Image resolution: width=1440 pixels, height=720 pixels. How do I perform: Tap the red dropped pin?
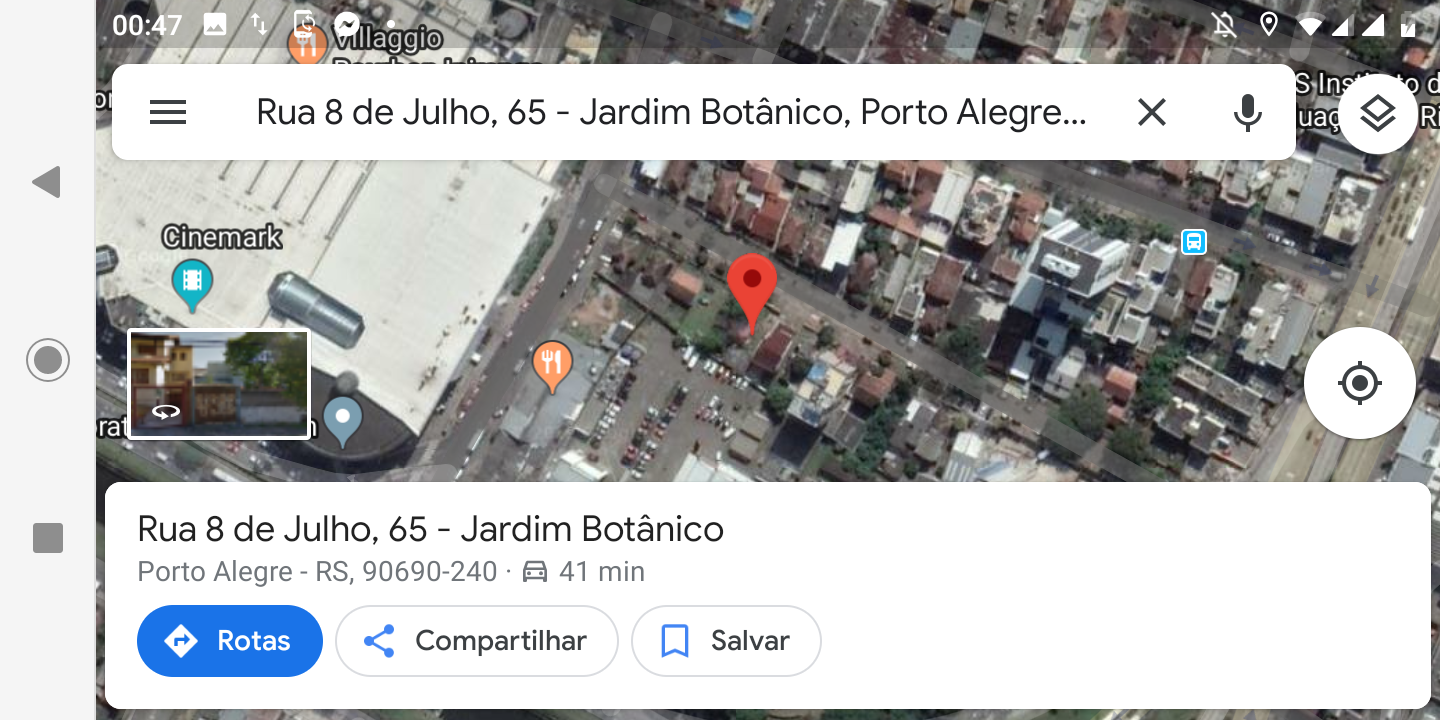[751, 285]
